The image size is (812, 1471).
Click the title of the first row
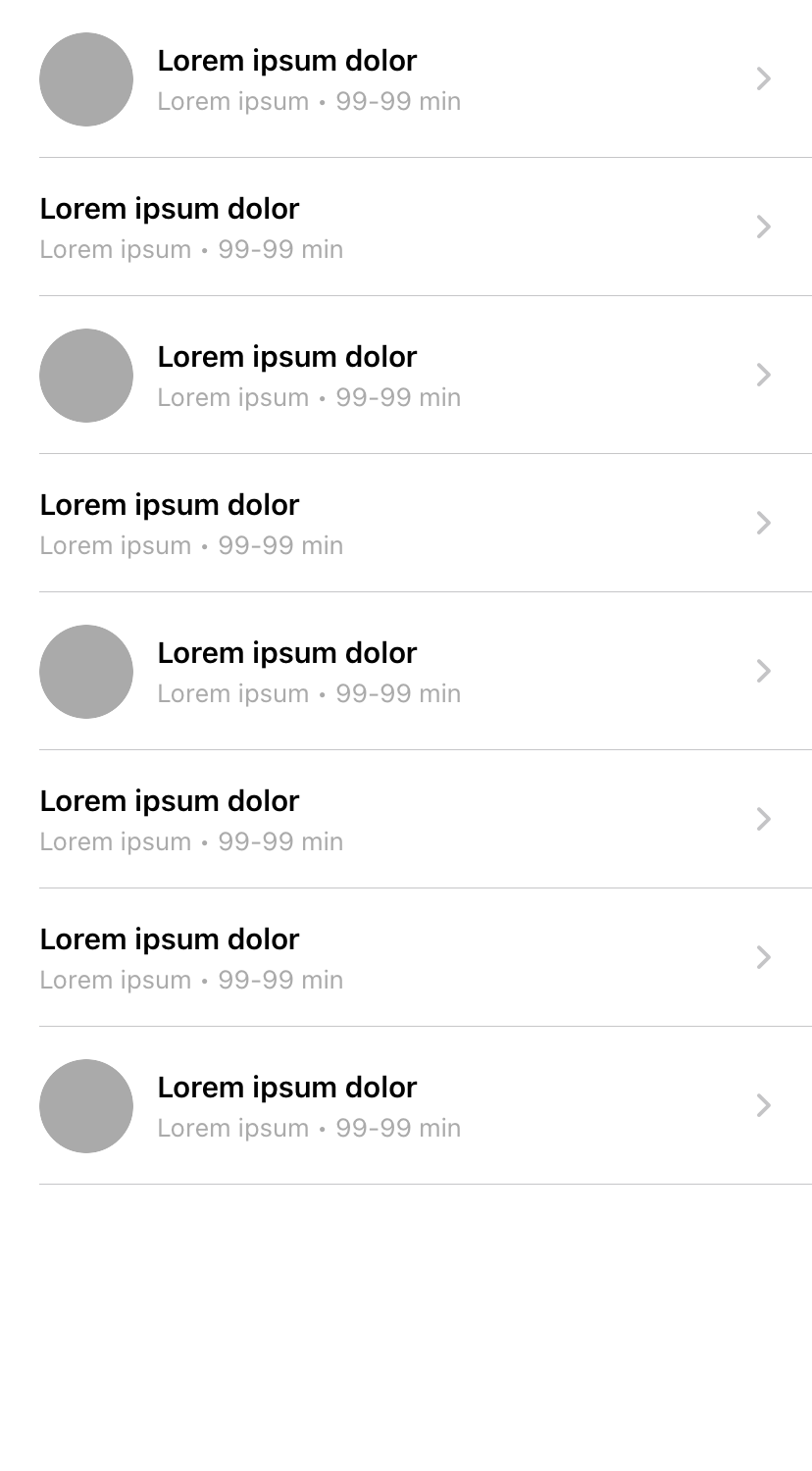287,60
